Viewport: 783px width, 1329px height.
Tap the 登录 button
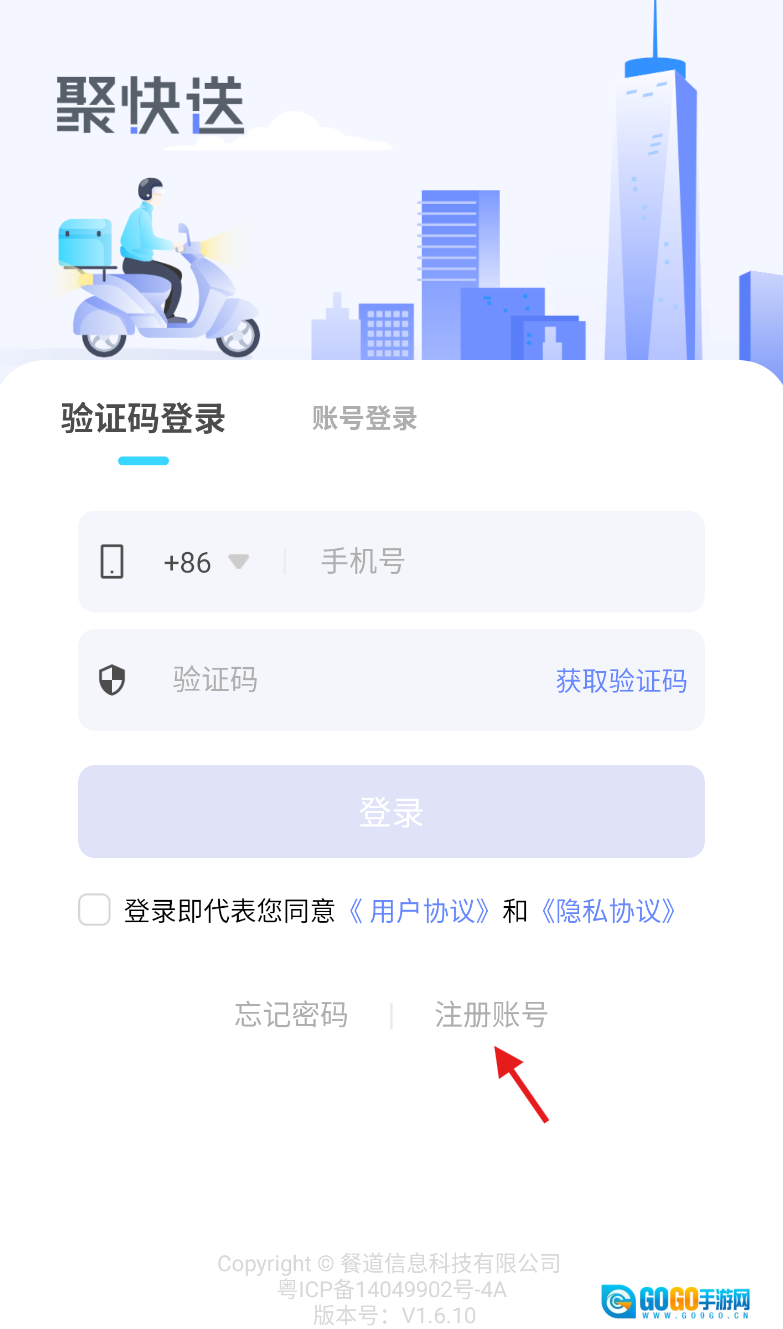click(391, 811)
